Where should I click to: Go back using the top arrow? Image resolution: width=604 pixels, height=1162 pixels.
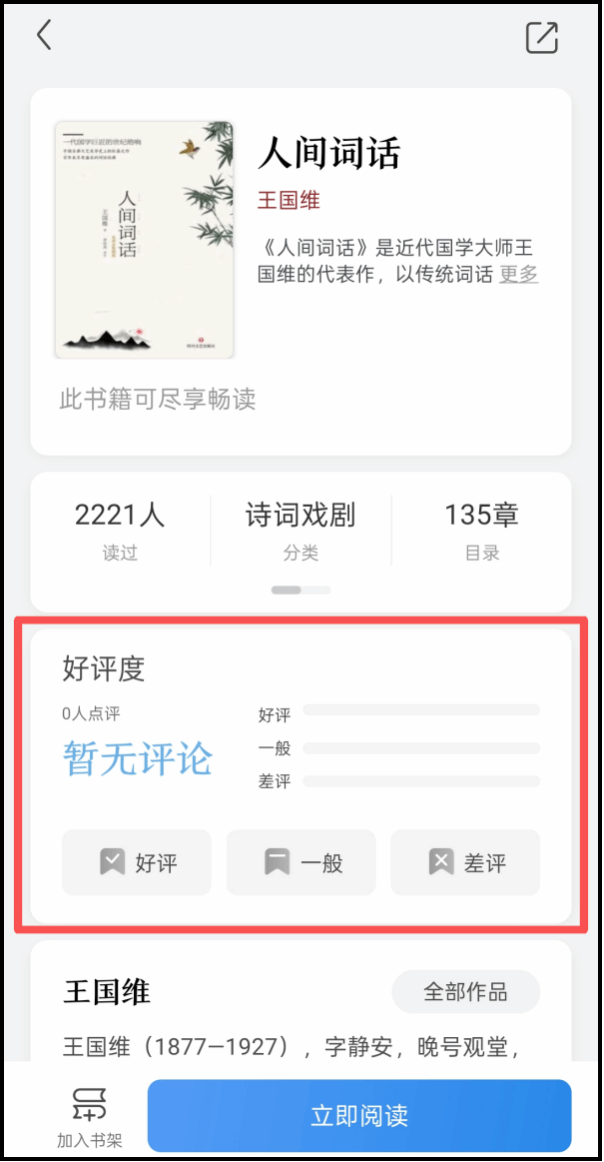click(44, 36)
